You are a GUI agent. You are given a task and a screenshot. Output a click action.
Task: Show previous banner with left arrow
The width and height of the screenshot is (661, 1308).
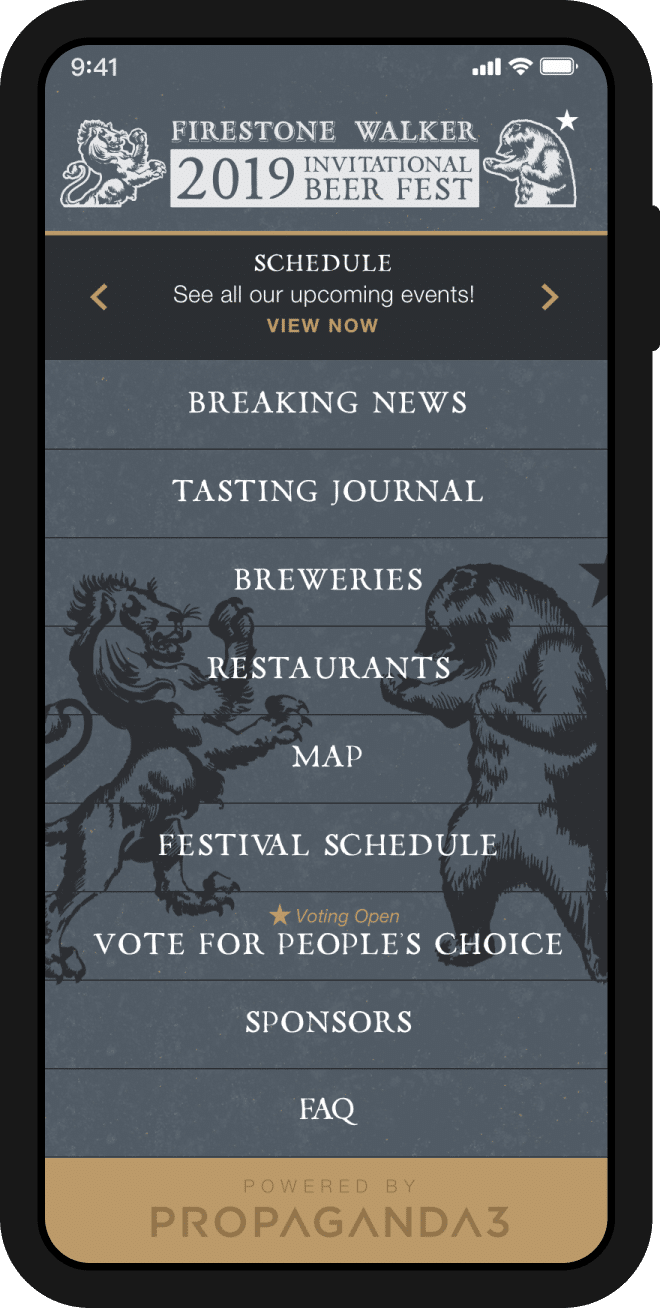99,297
